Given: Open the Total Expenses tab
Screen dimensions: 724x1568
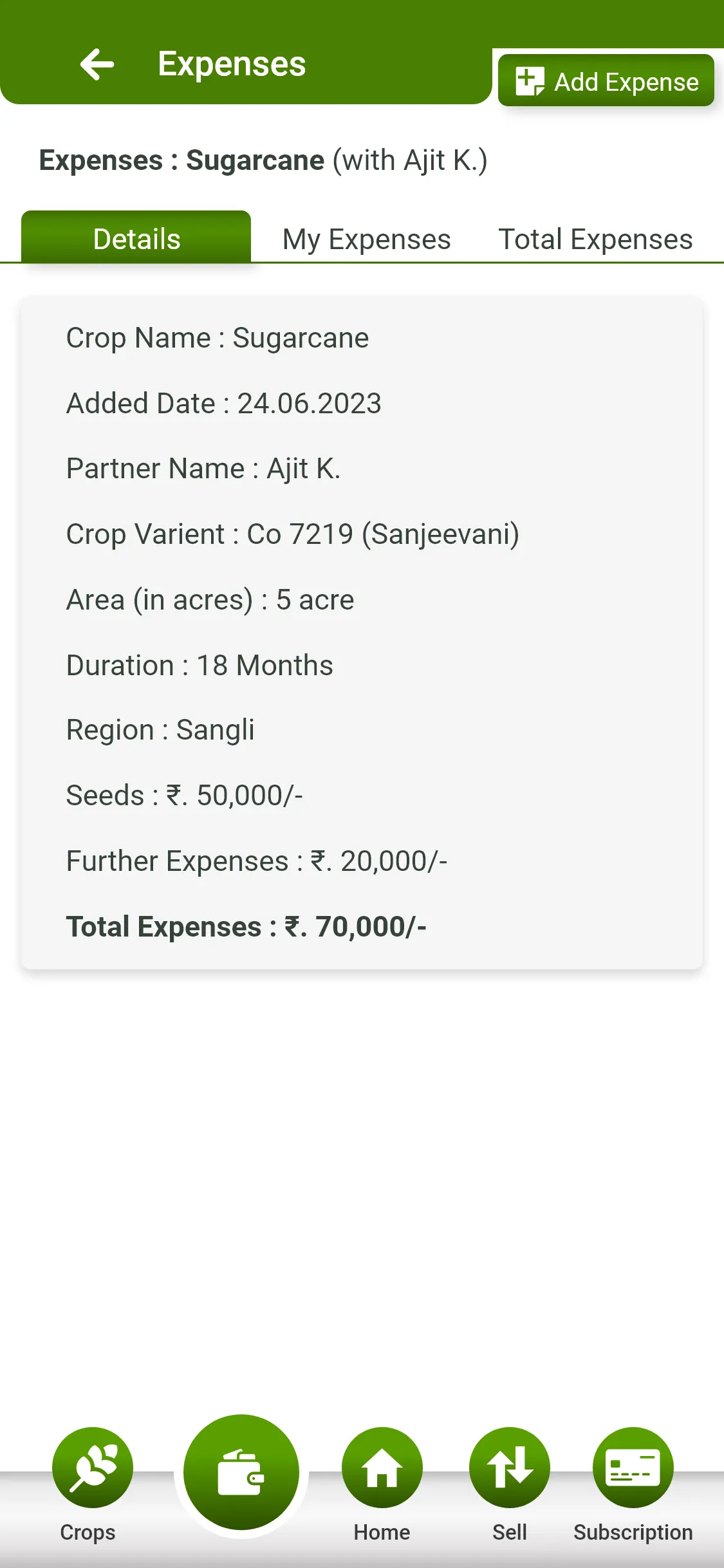Looking at the screenshot, I should 595,239.
